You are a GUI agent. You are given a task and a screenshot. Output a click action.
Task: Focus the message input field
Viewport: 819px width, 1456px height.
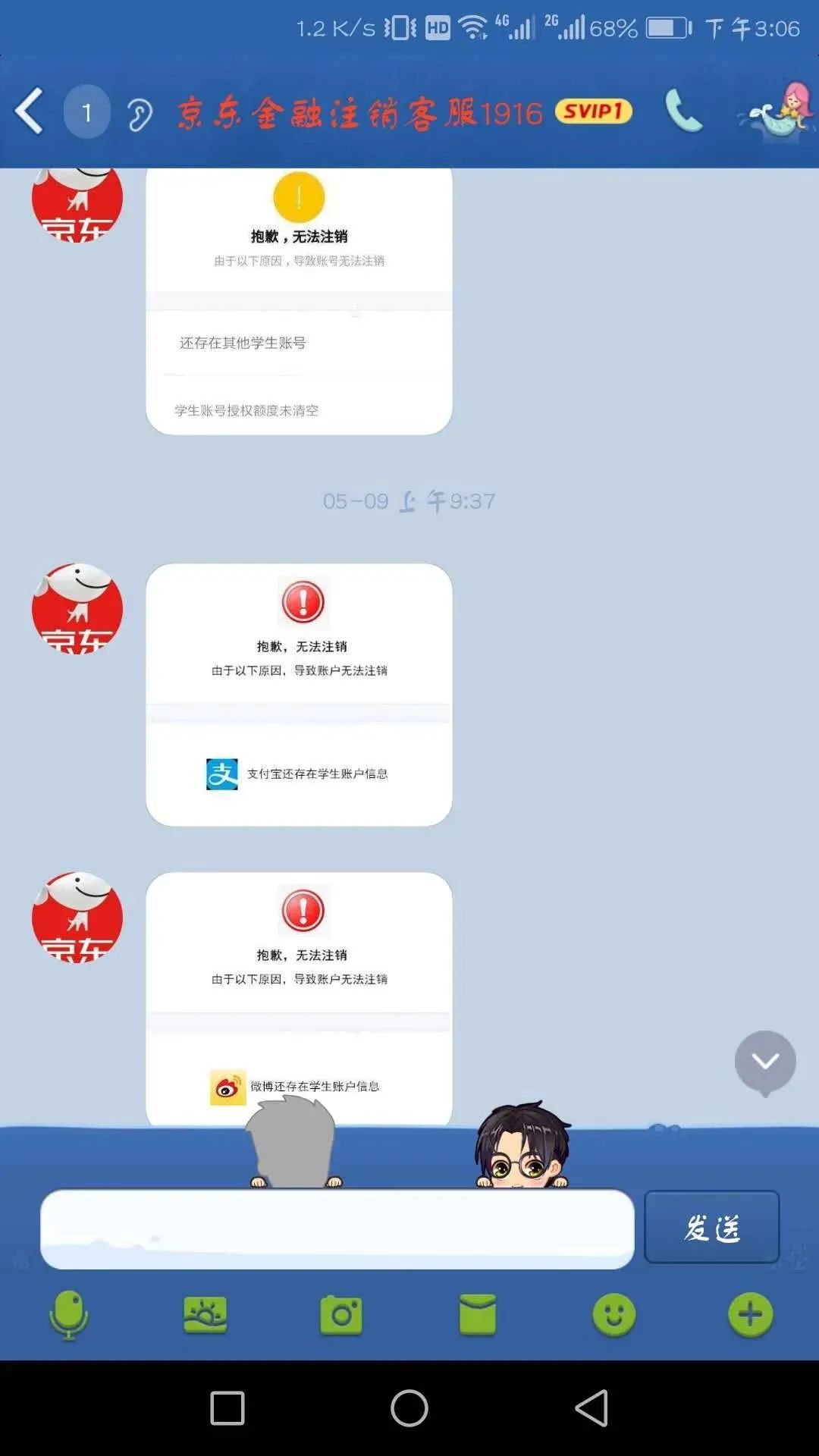tap(337, 1228)
